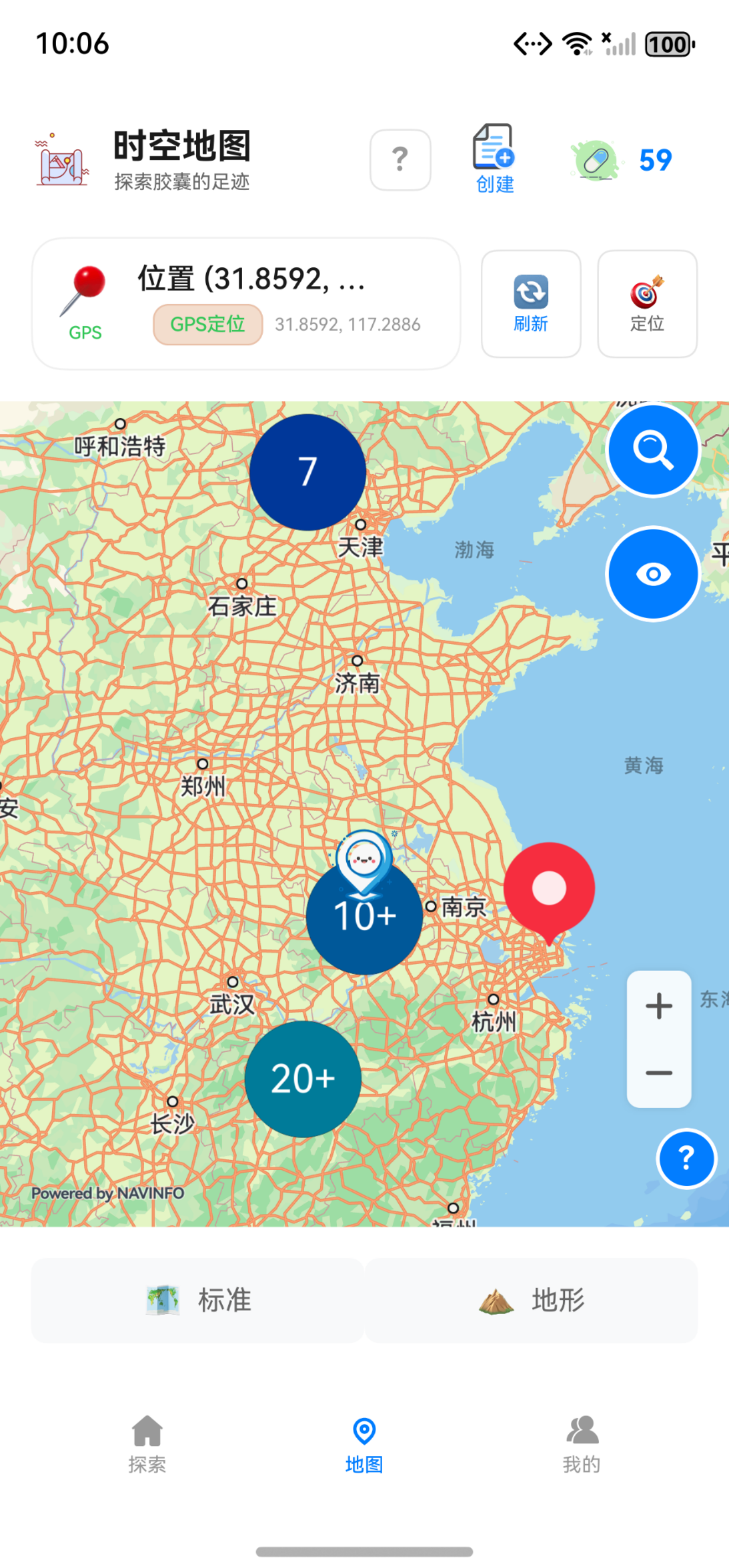
Task: Go to the 探索 tab
Action: tap(147, 1444)
